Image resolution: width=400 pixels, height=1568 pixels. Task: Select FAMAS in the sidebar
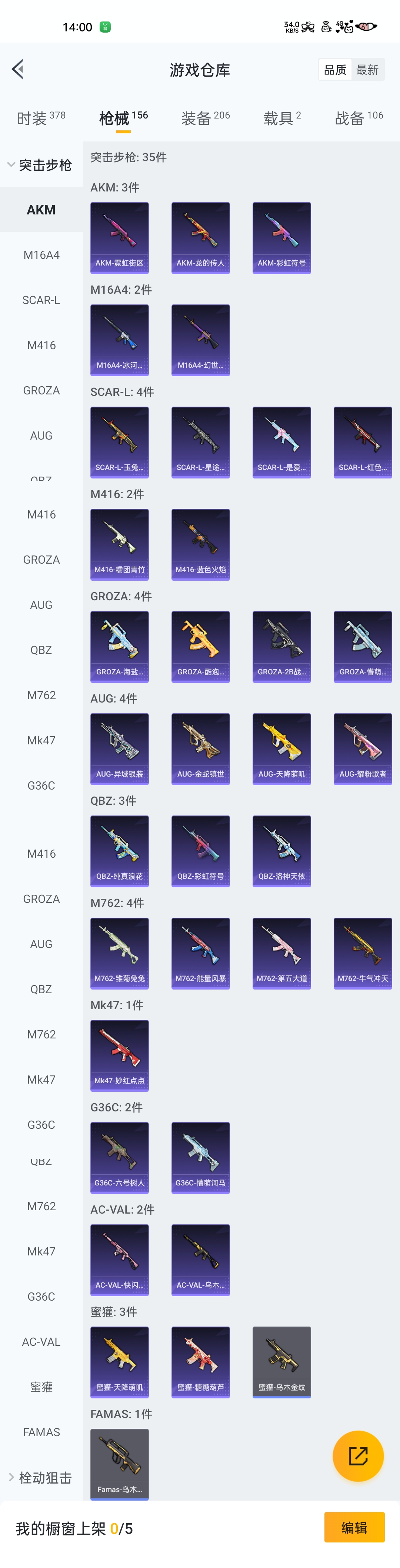point(41,1432)
